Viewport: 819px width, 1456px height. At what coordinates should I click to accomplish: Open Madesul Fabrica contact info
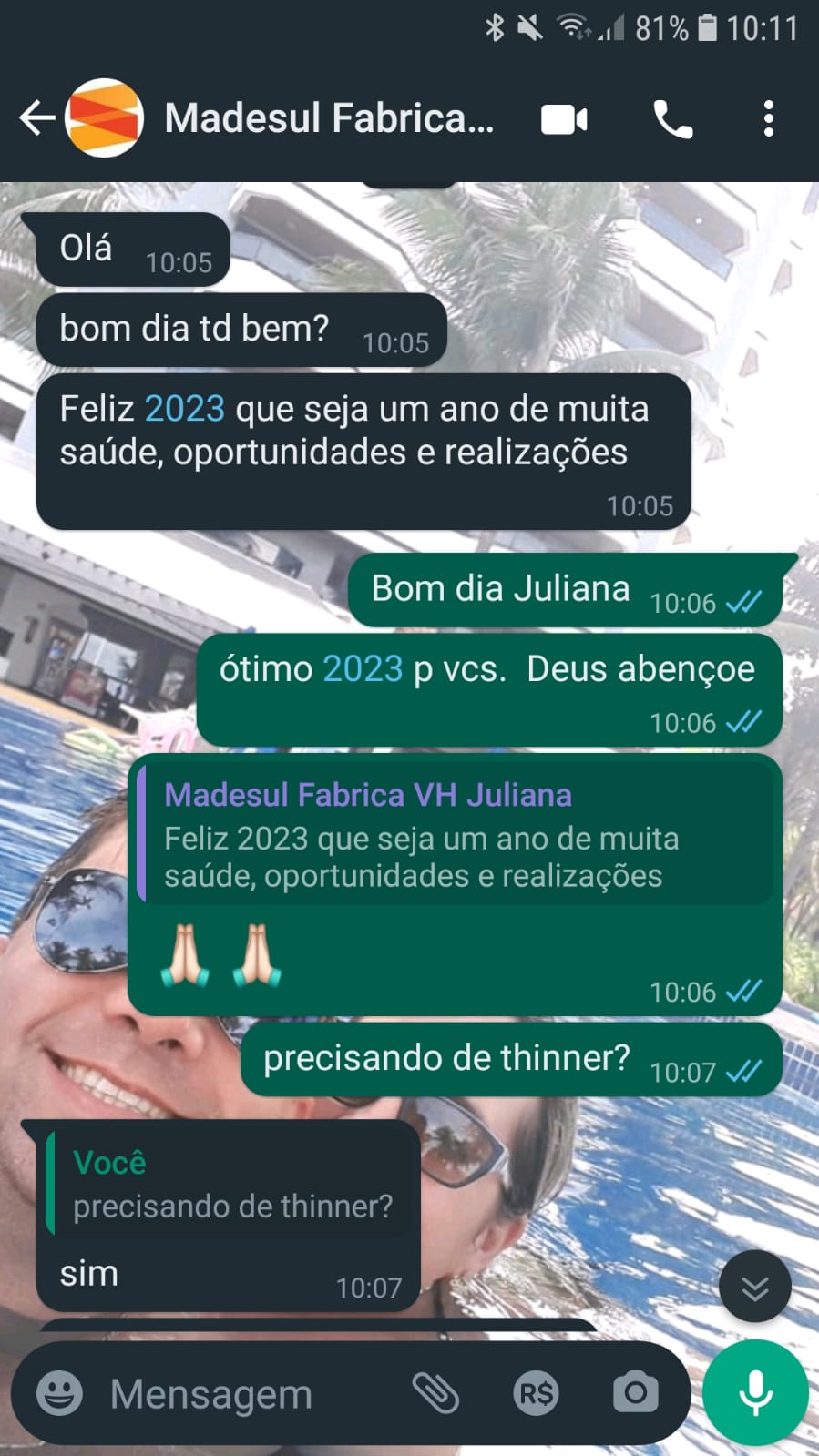[x=328, y=118]
